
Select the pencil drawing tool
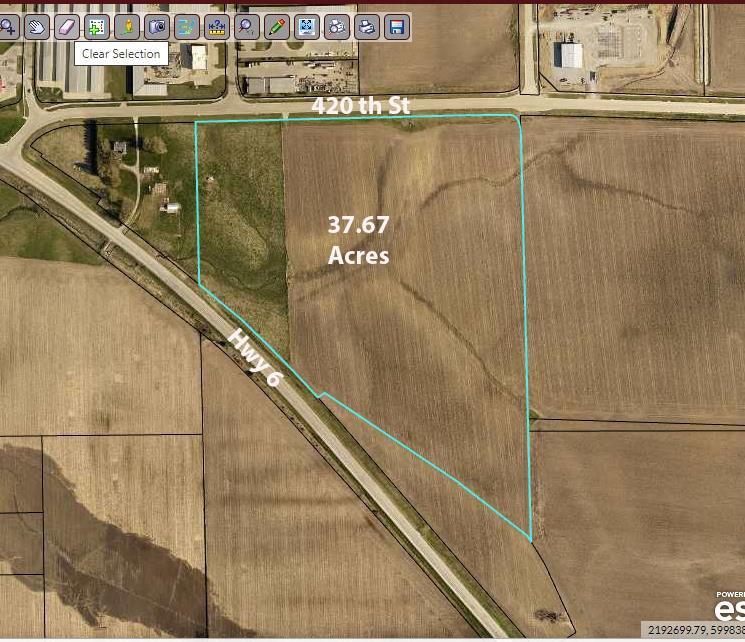coord(277,27)
